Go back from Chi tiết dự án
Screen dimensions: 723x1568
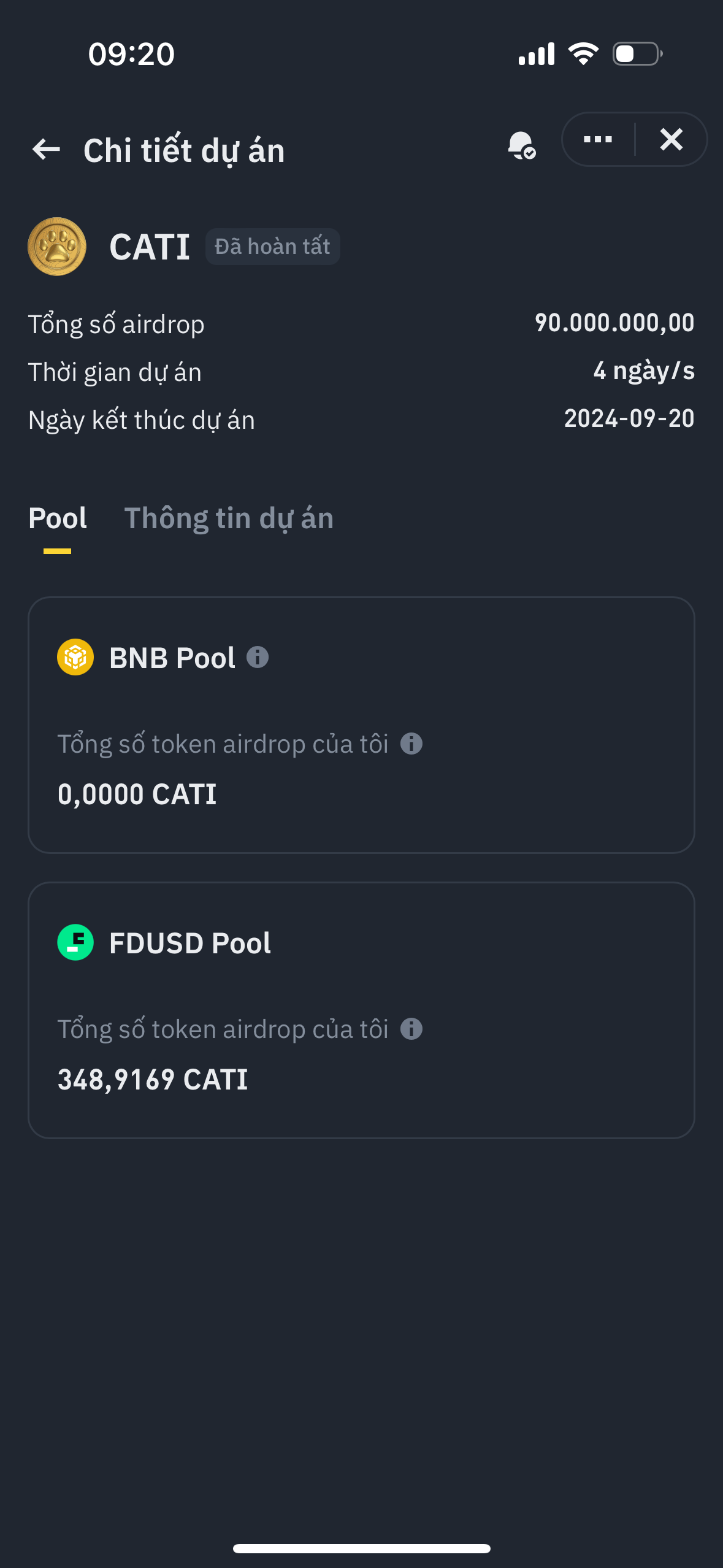point(46,149)
